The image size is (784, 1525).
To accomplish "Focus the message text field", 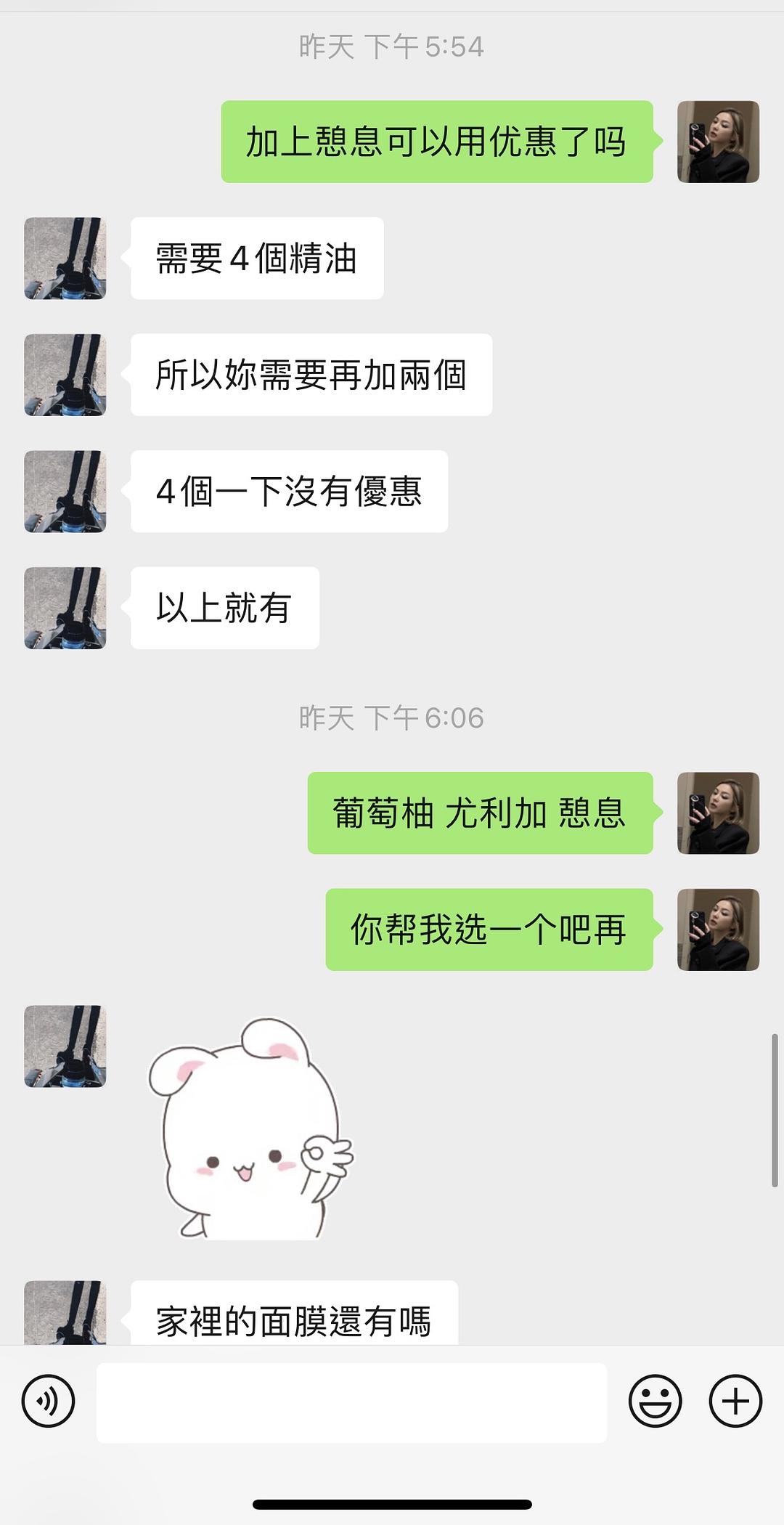I will point(351,1402).
